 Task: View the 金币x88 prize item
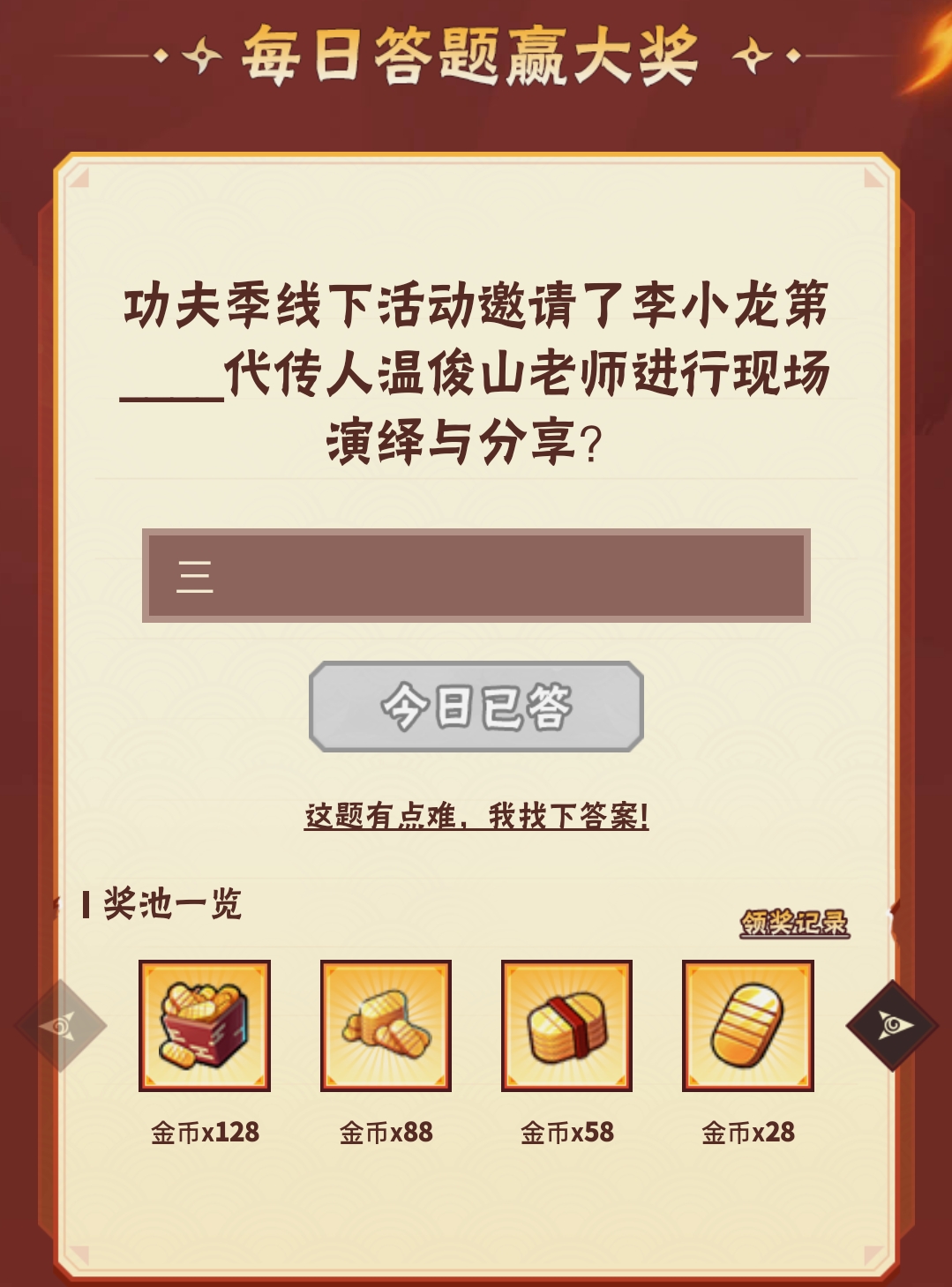tap(386, 1026)
